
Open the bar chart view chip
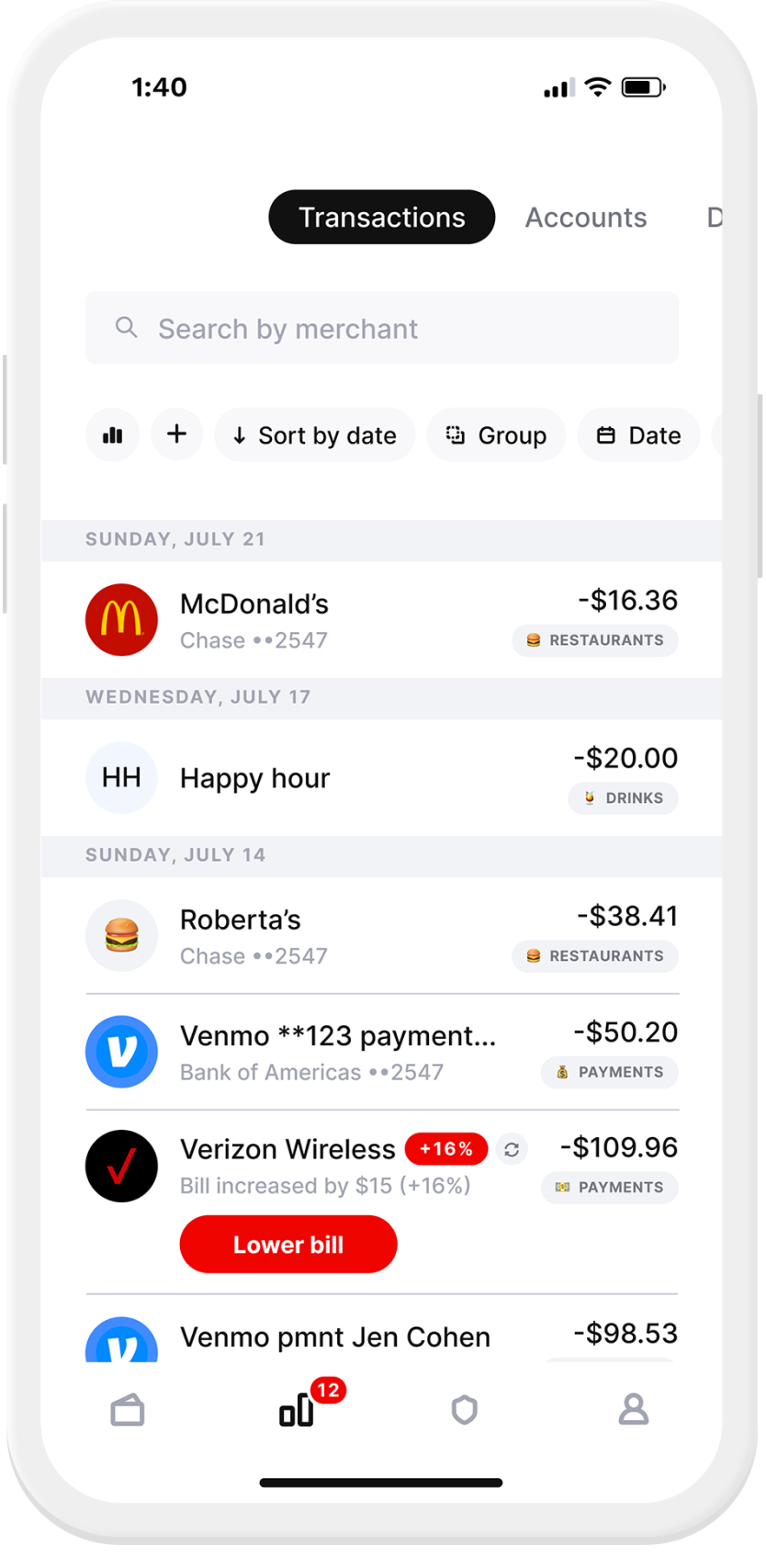tap(112, 434)
